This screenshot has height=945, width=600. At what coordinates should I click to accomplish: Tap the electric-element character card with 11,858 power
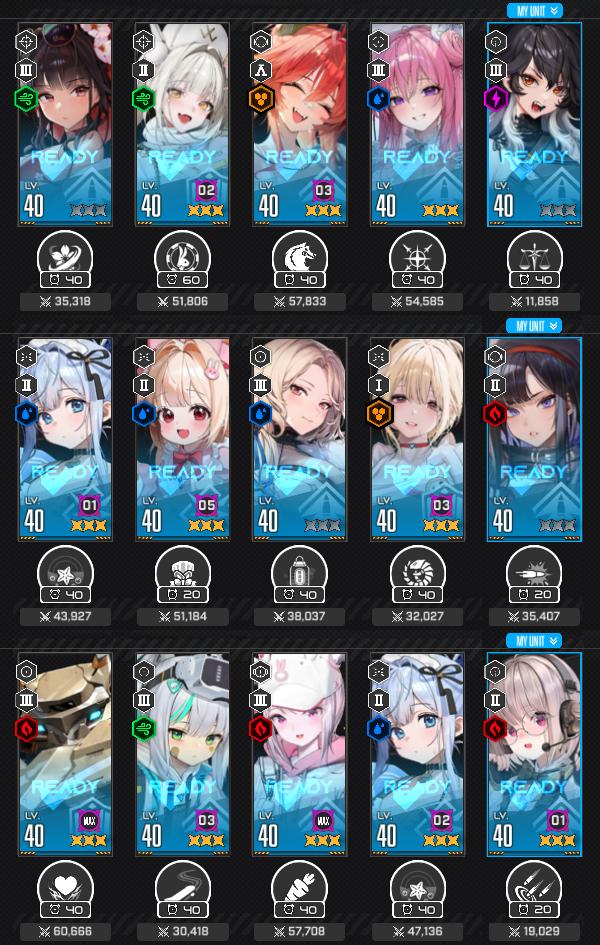534,124
